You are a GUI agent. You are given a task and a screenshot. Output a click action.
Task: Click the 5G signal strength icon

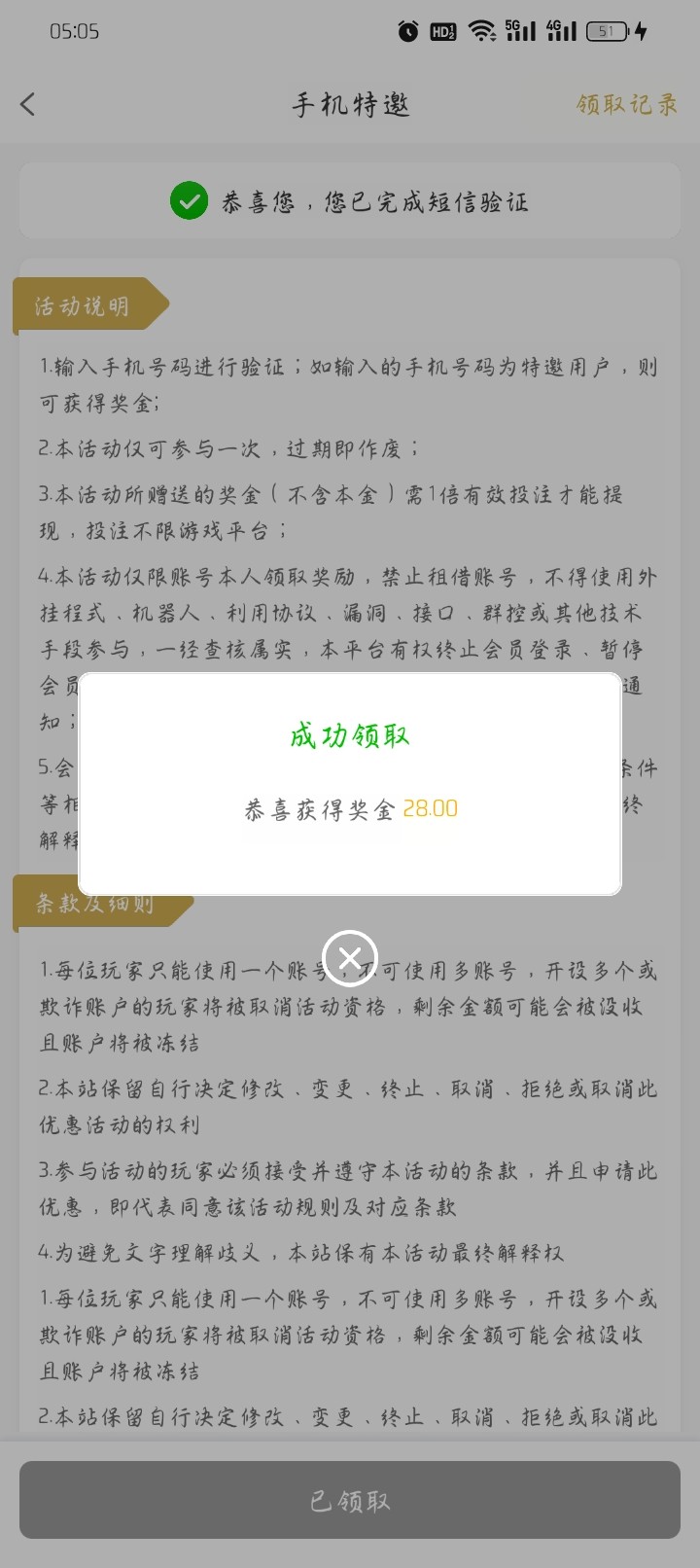(x=520, y=31)
